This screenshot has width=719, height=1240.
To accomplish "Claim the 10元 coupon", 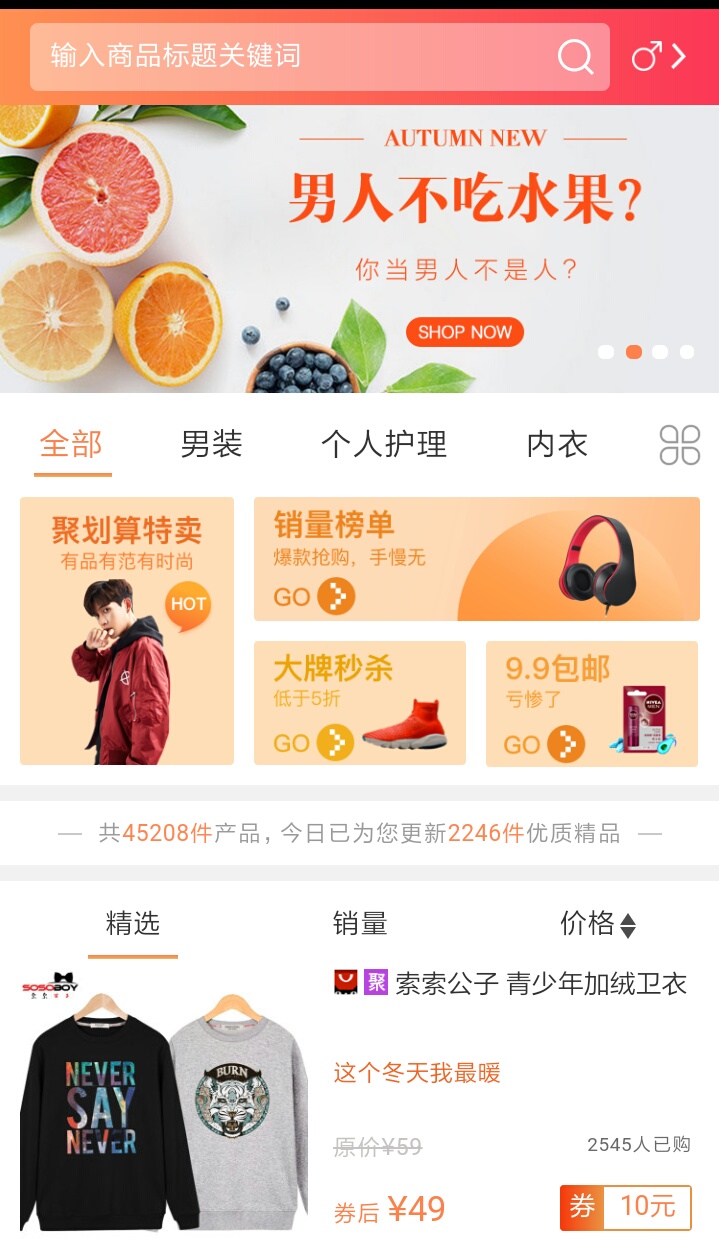I will pyautogui.click(x=626, y=1207).
